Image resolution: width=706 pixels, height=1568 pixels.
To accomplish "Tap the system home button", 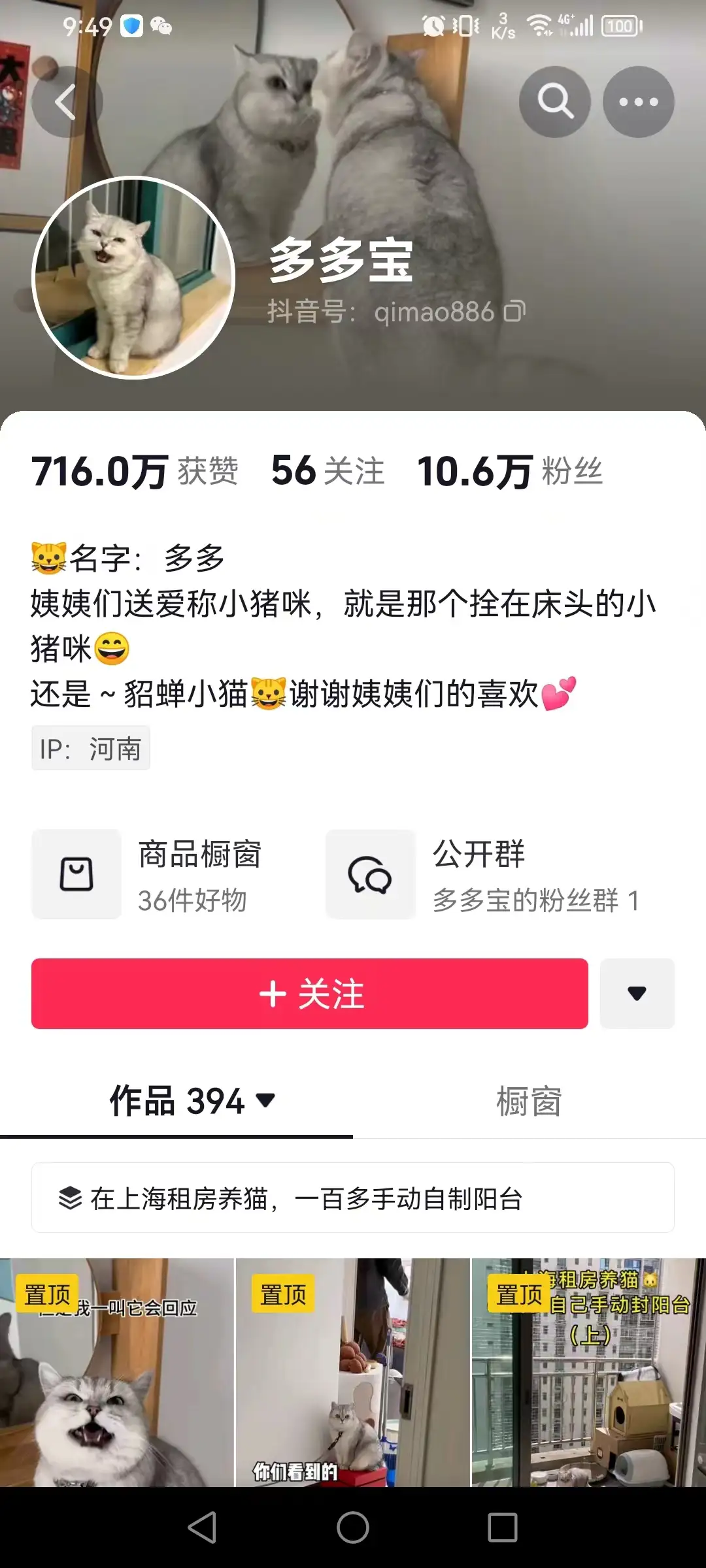I will click(353, 1527).
